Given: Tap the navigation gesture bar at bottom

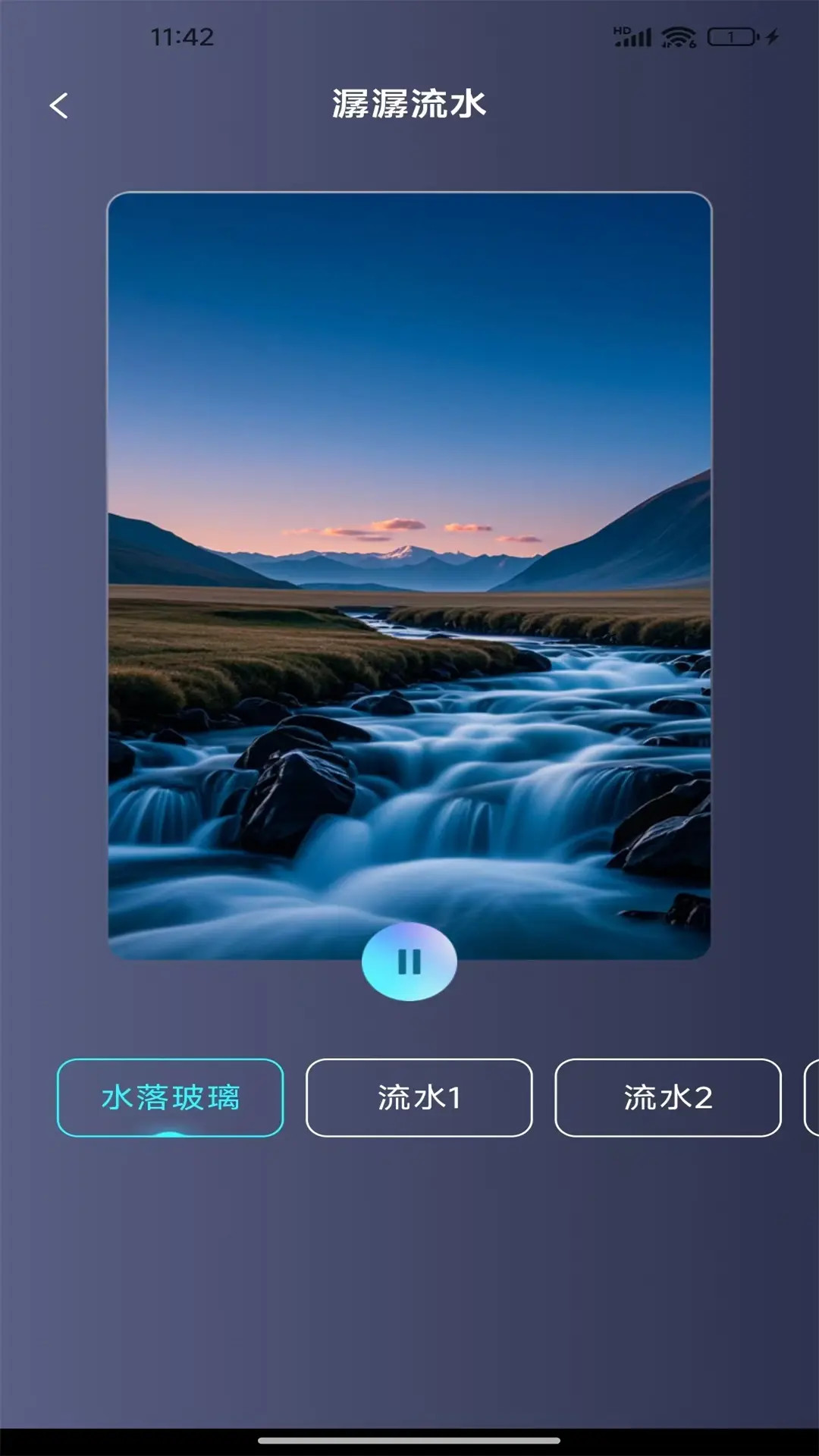Looking at the screenshot, I should [x=409, y=1438].
